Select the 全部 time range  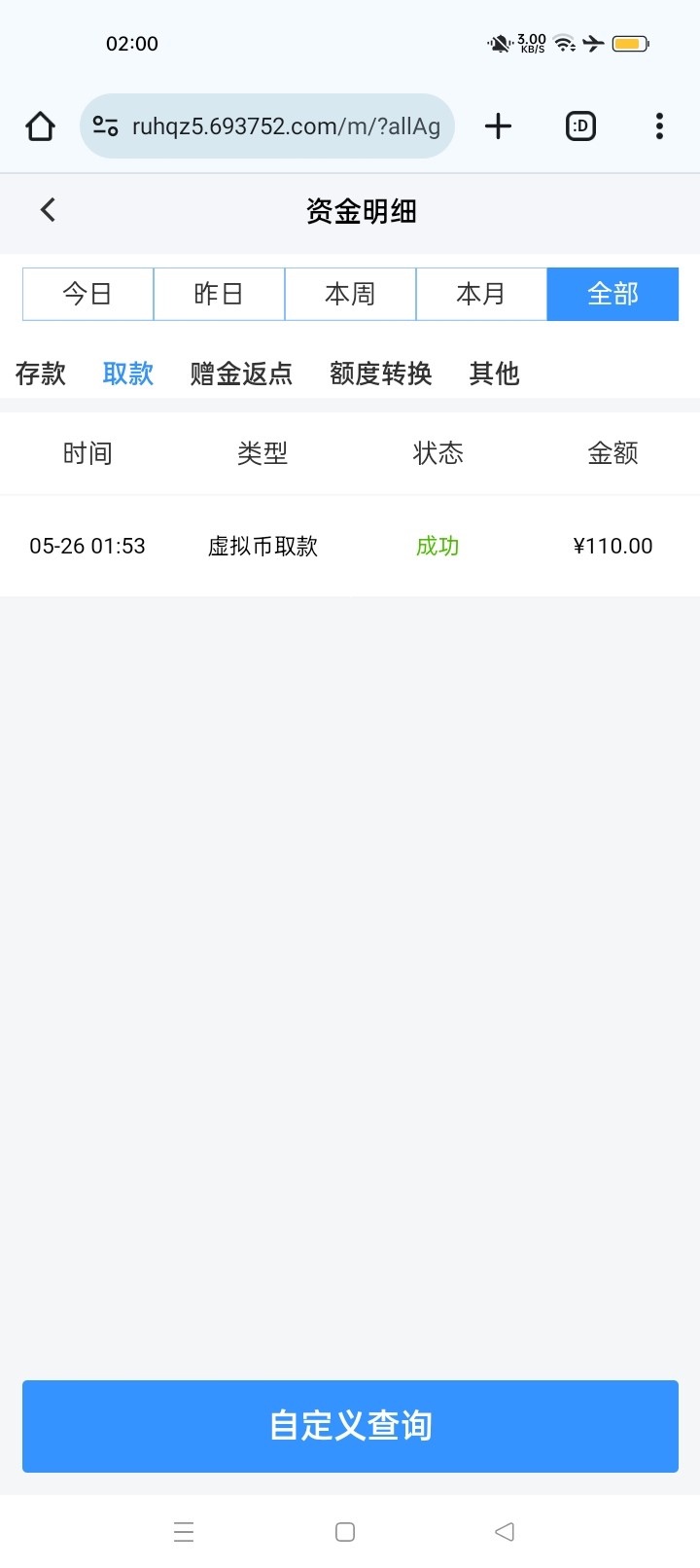(612, 294)
